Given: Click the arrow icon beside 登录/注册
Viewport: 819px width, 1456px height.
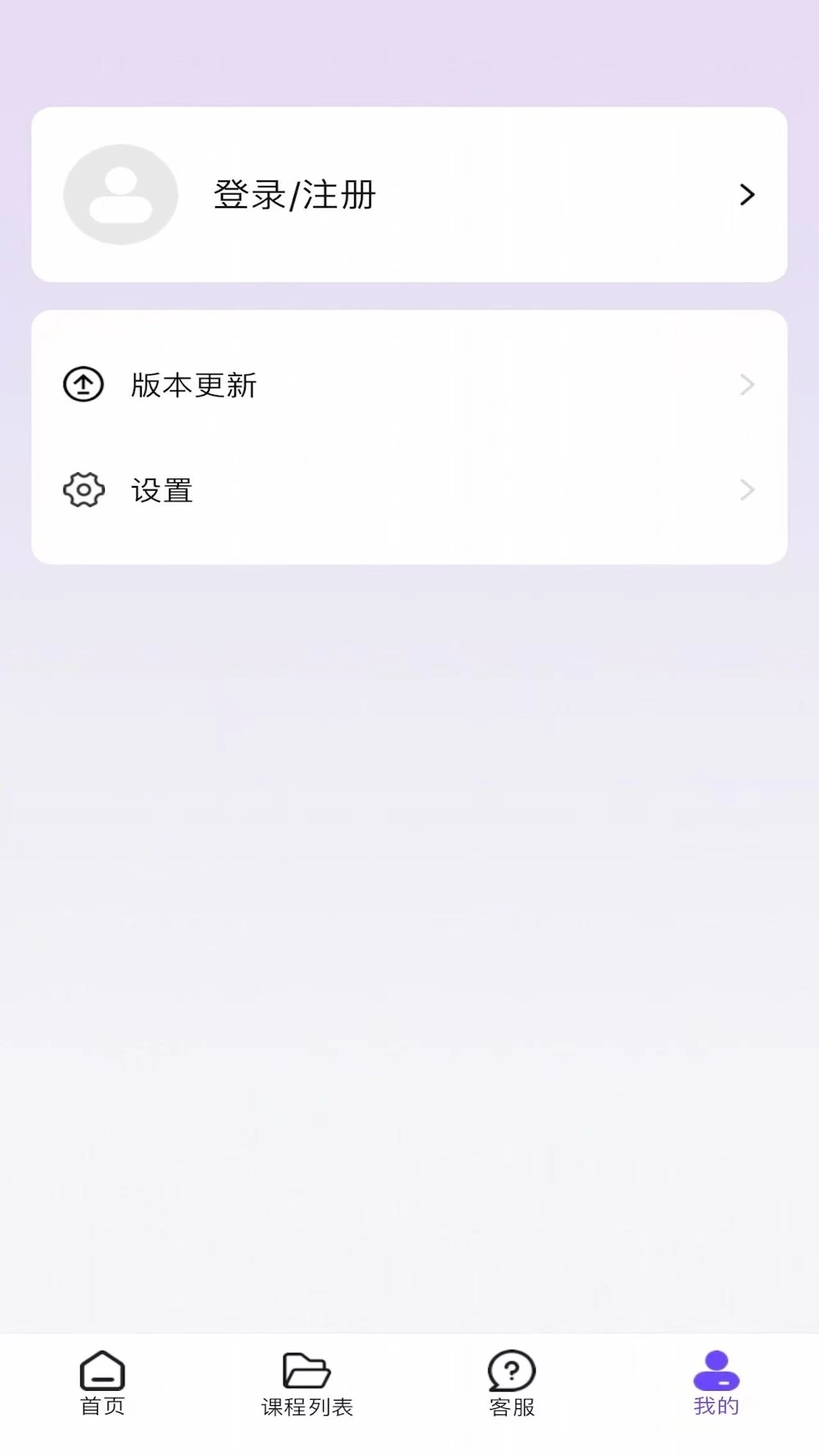Looking at the screenshot, I should point(748,195).
